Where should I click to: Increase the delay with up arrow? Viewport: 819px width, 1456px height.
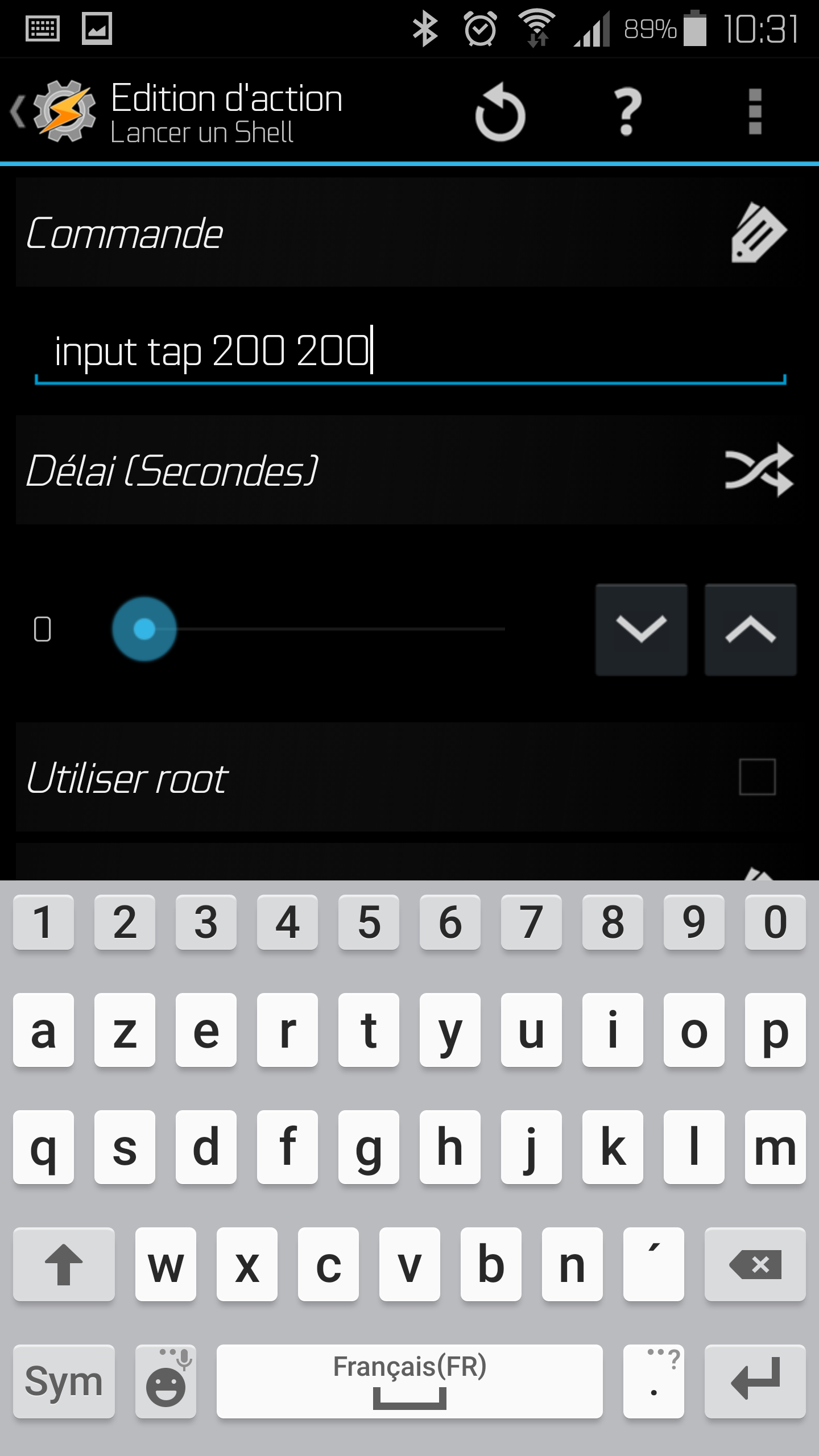point(750,630)
